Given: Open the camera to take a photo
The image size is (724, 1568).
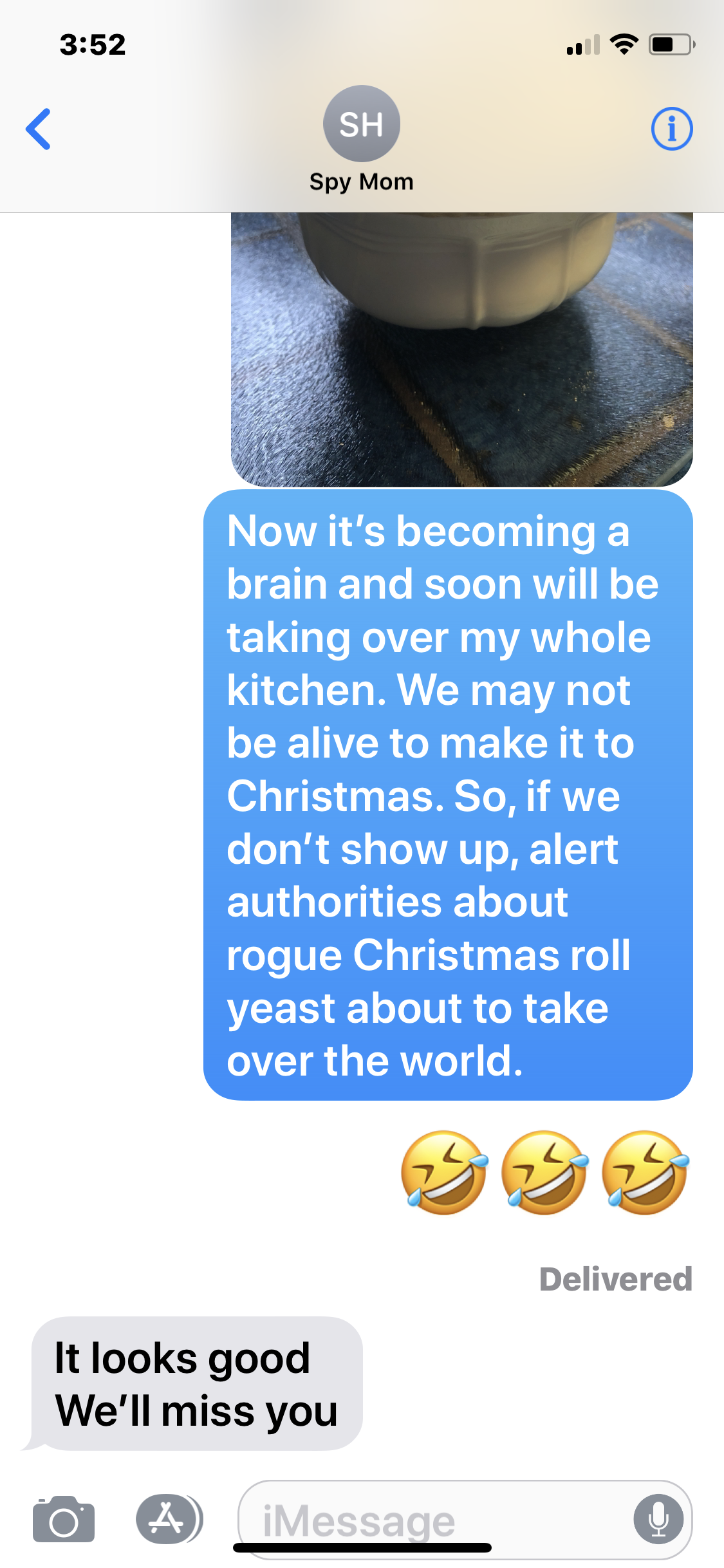Looking at the screenshot, I should tap(64, 1519).
